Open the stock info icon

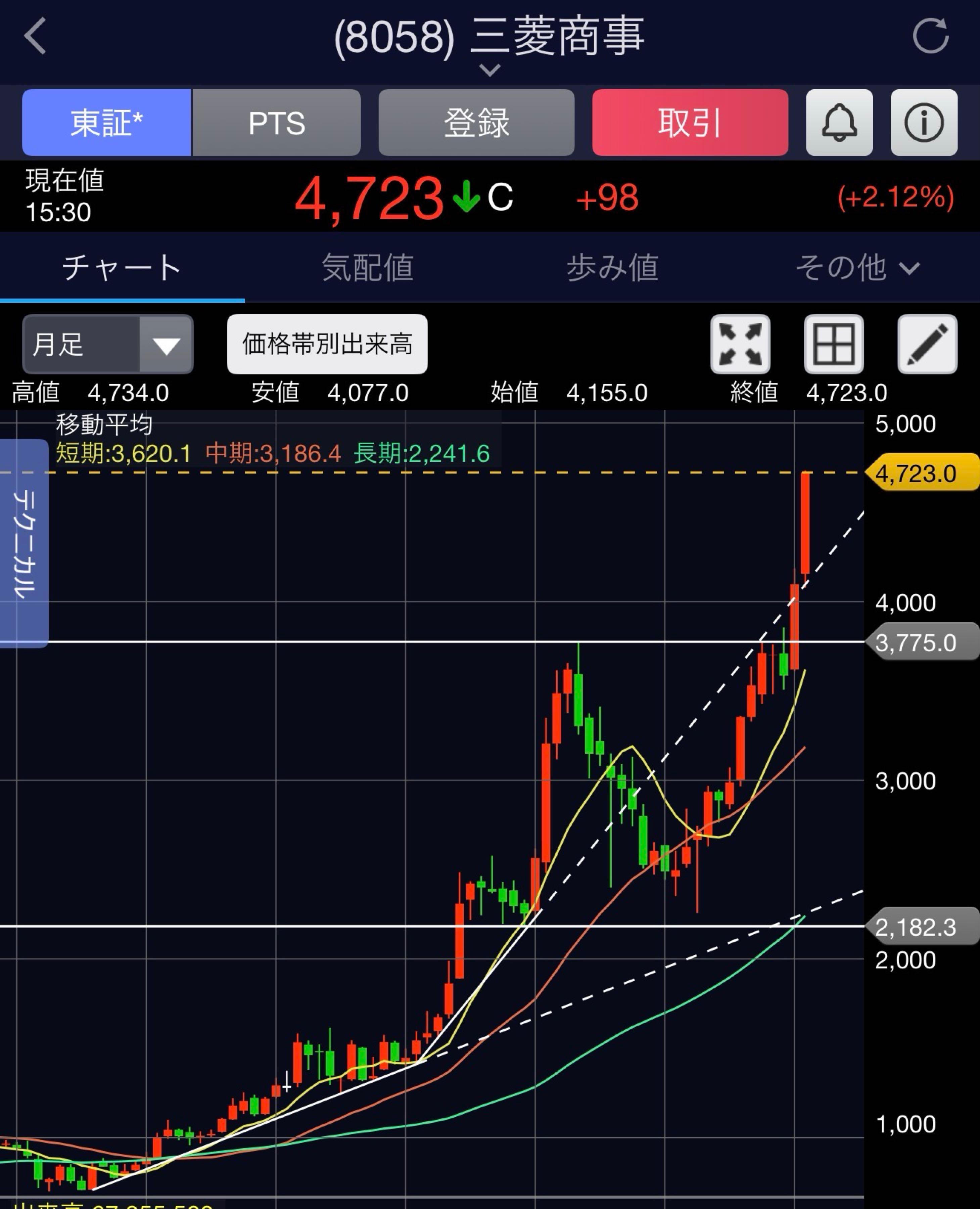924,123
